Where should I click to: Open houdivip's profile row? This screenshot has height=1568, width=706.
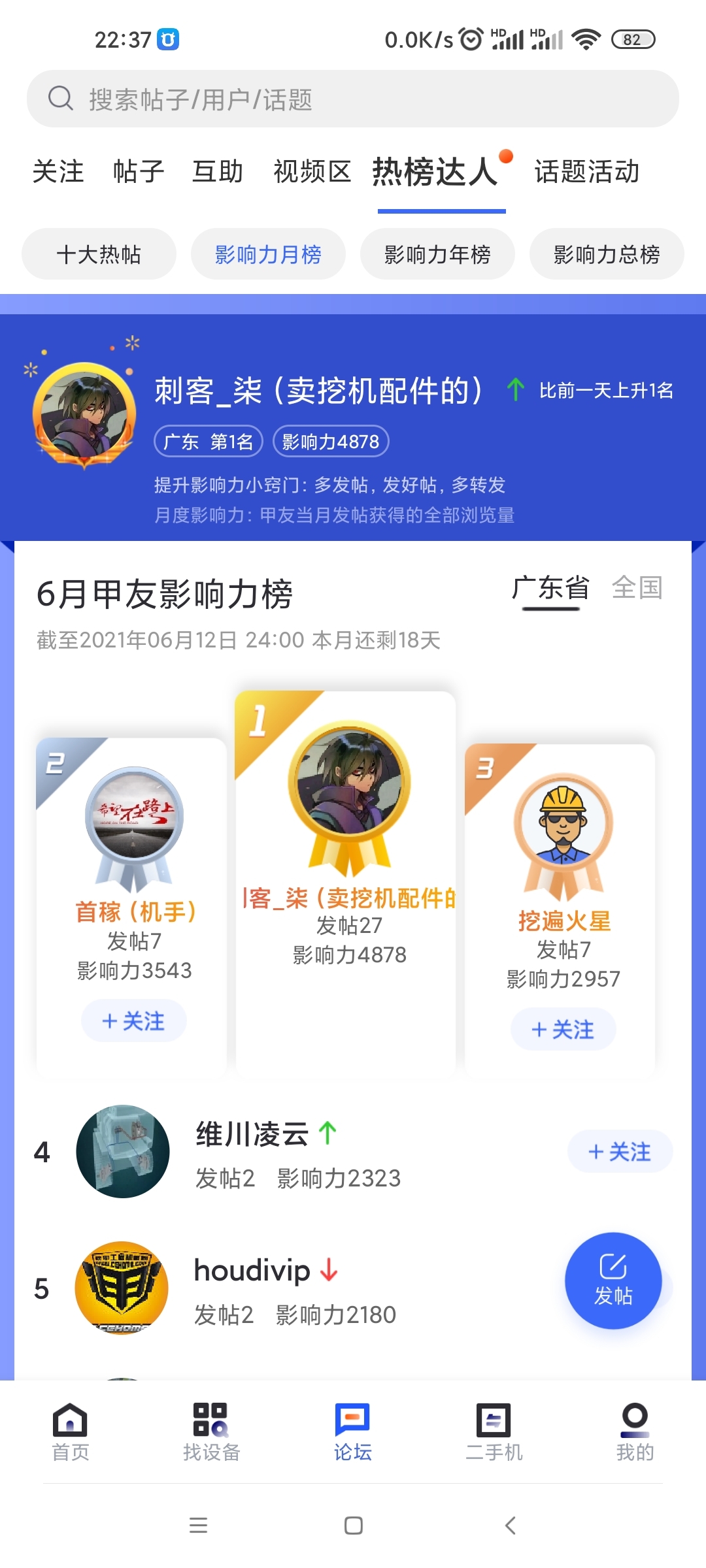tap(294, 1288)
